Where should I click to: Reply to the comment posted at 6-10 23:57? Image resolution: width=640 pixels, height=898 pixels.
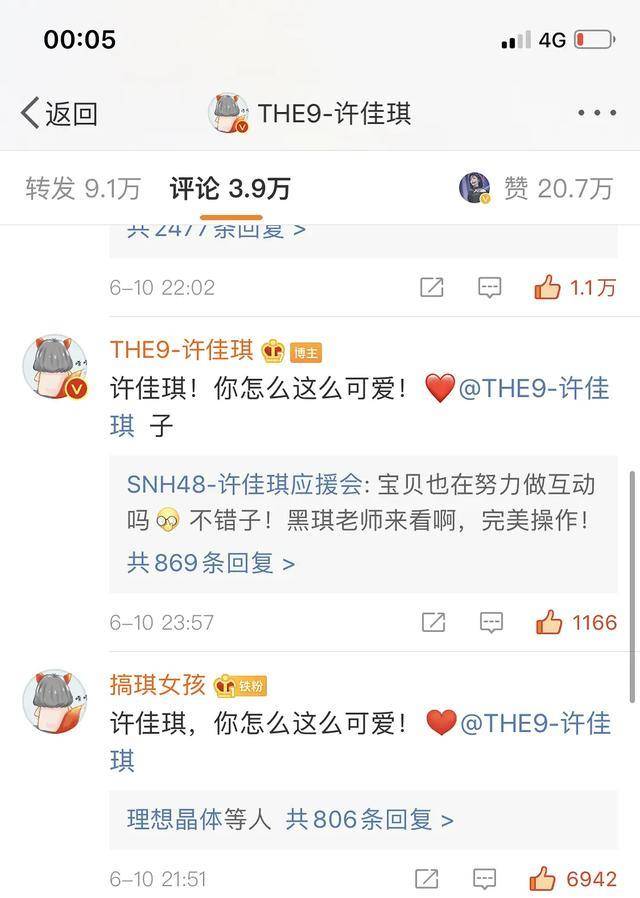pos(490,622)
